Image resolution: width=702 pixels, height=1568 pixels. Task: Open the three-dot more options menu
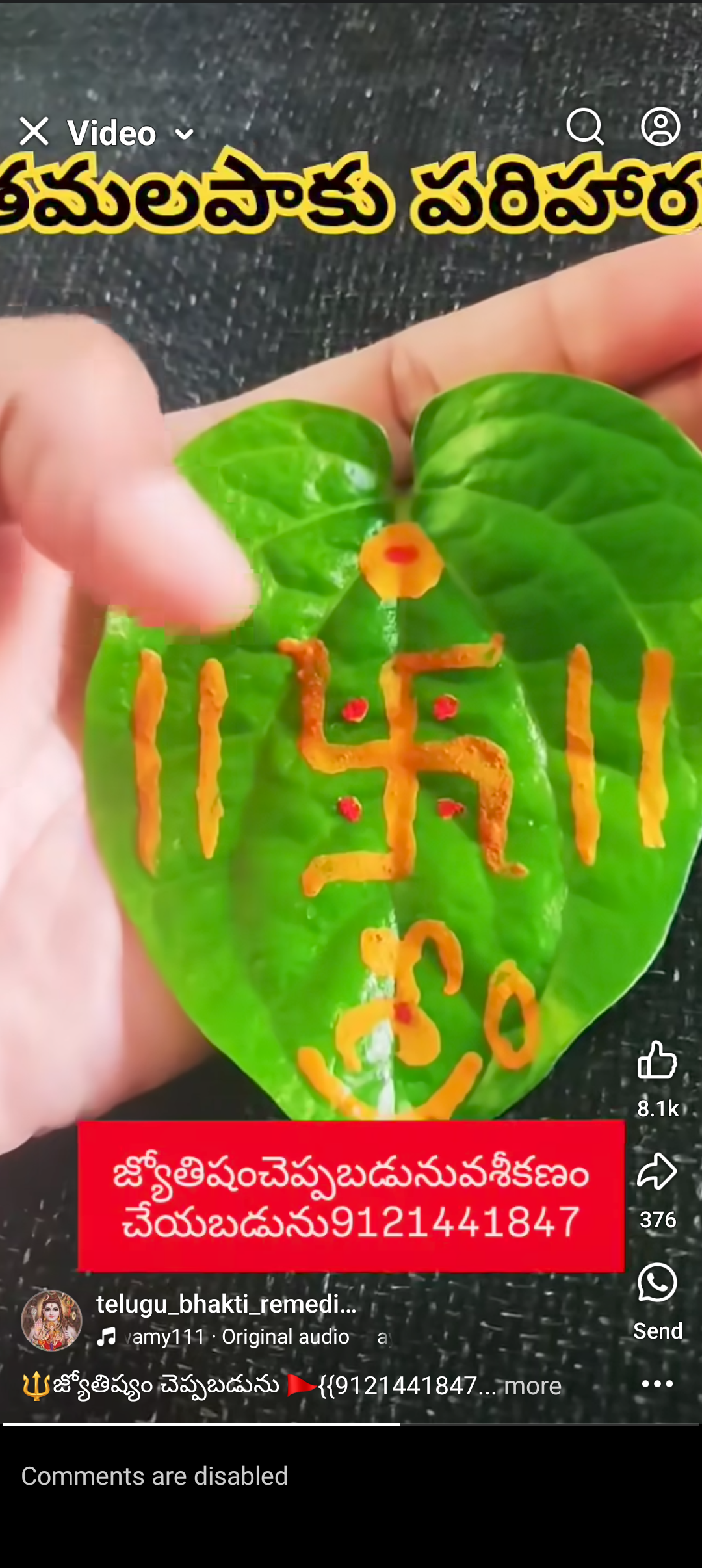point(657,1383)
